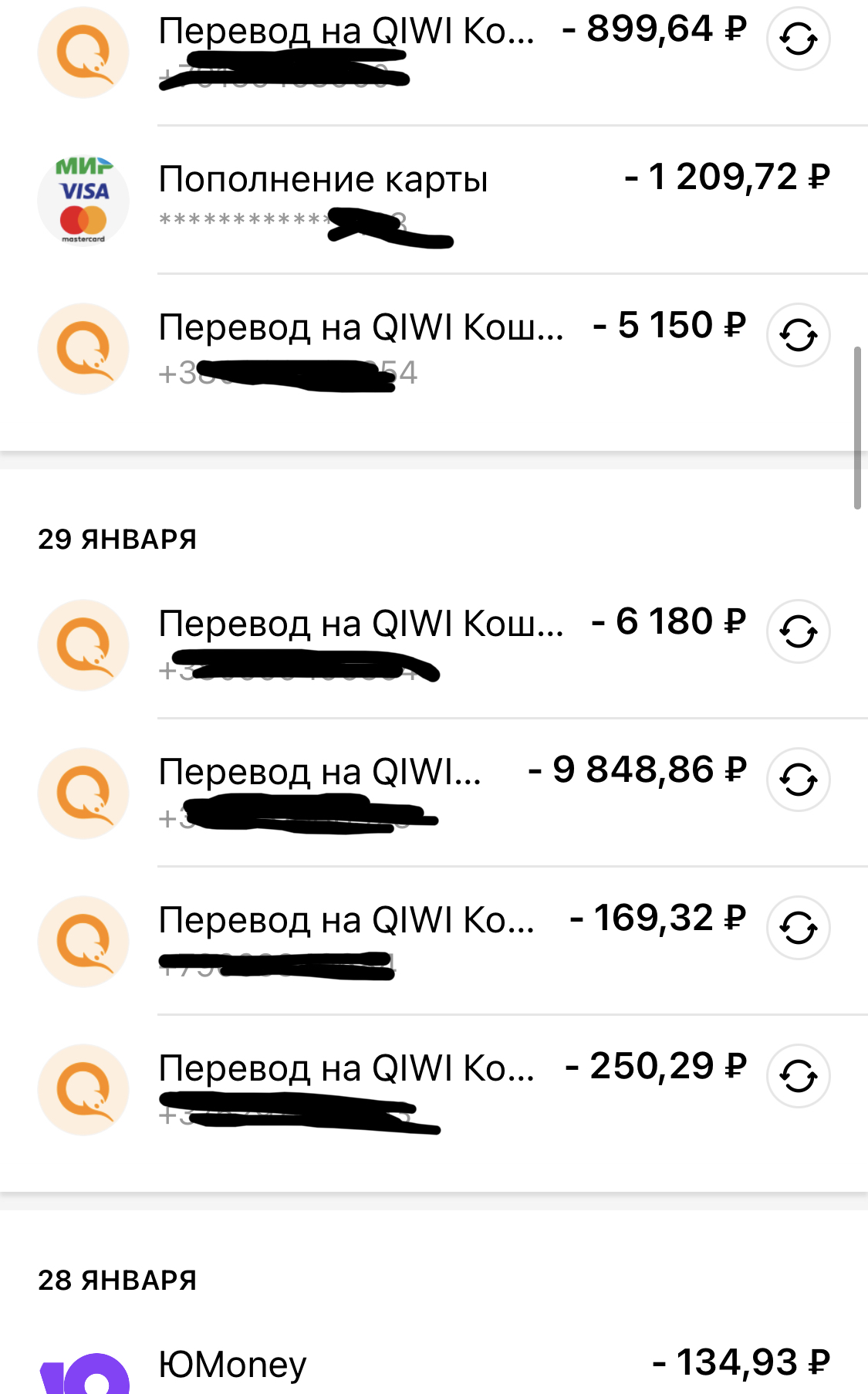
Task: Repeat the 169,32 ₽ QIWI transfer
Action: [x=798, y=928]
